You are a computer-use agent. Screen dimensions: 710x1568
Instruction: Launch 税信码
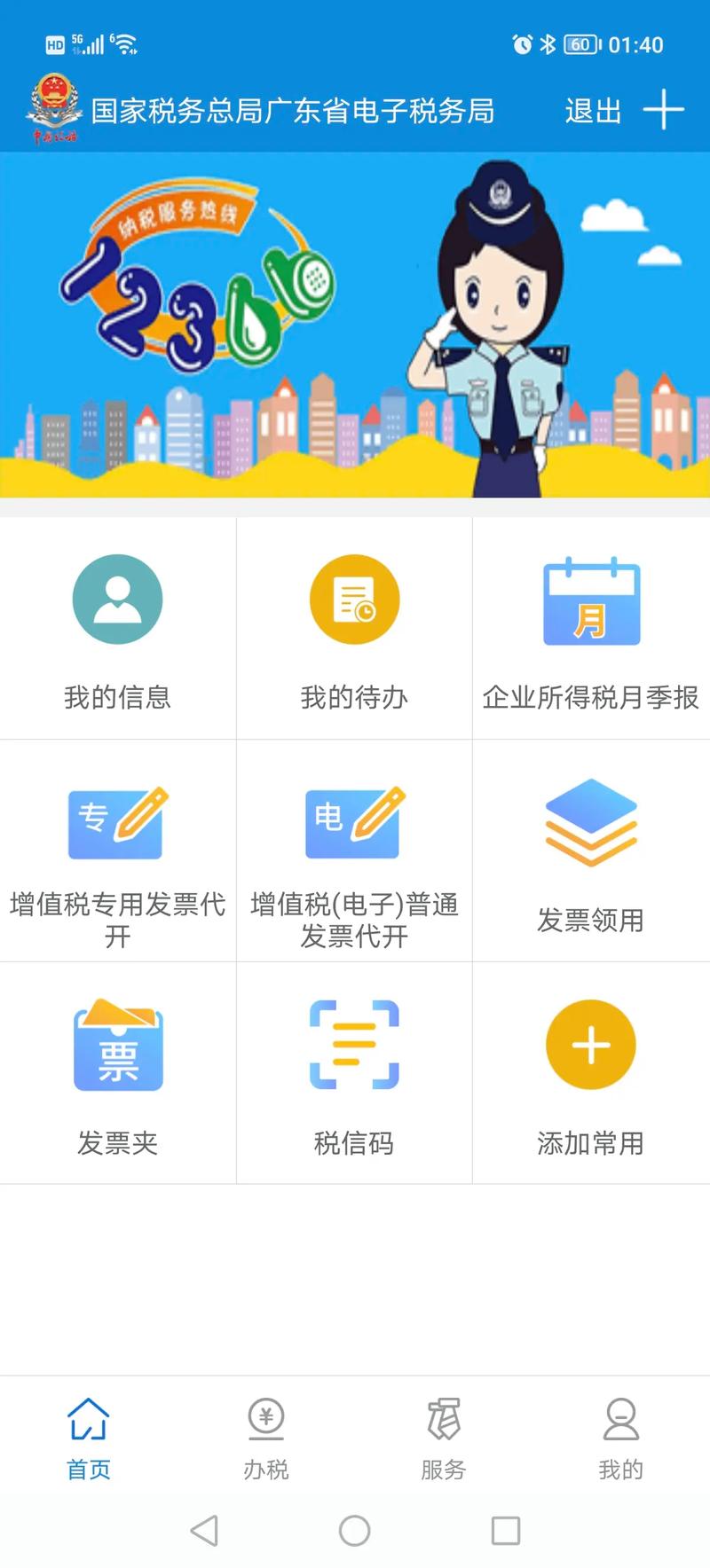(x=354, y=1073)
